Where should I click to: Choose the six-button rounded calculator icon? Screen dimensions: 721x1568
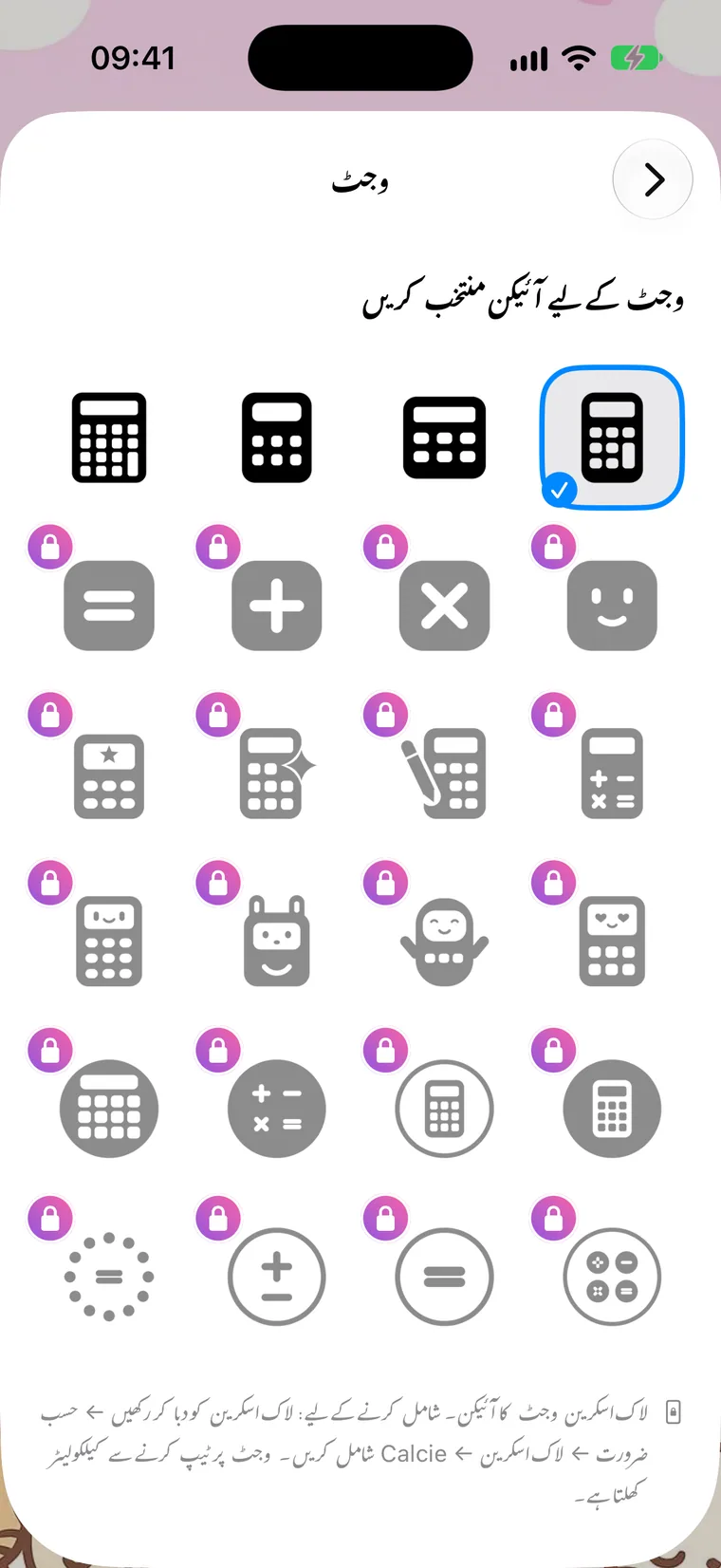(x=277, y=438)
